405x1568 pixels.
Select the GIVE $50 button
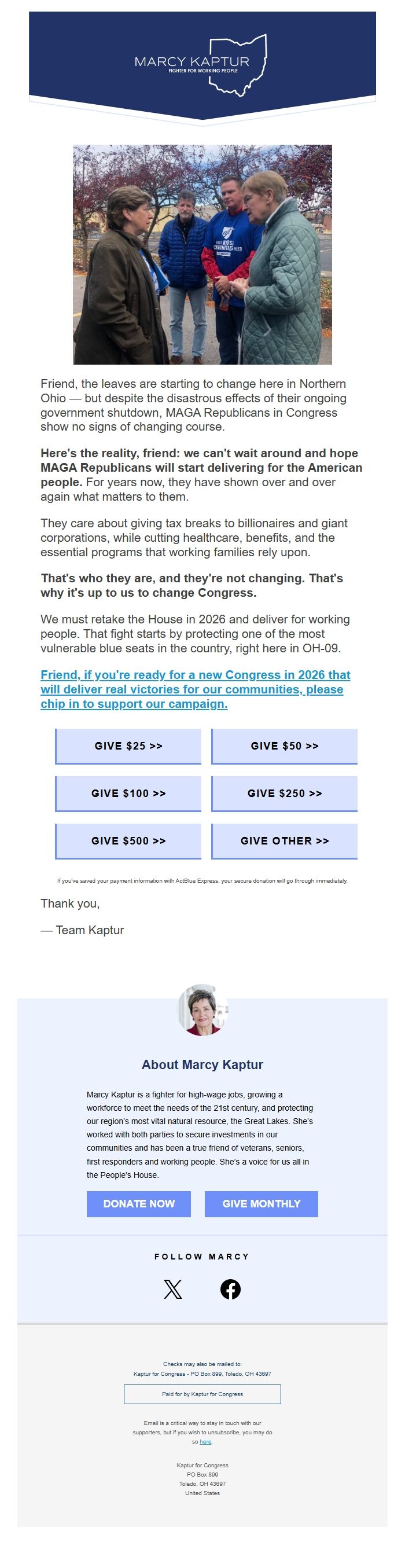(x=285, y=746)
